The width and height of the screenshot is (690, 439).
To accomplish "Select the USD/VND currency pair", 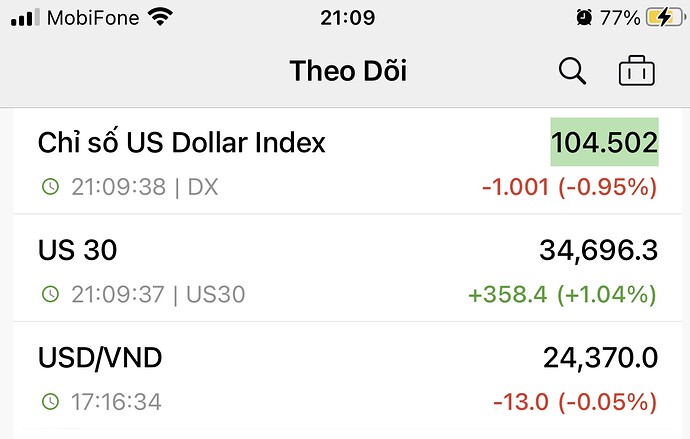I will pos(100,357).
